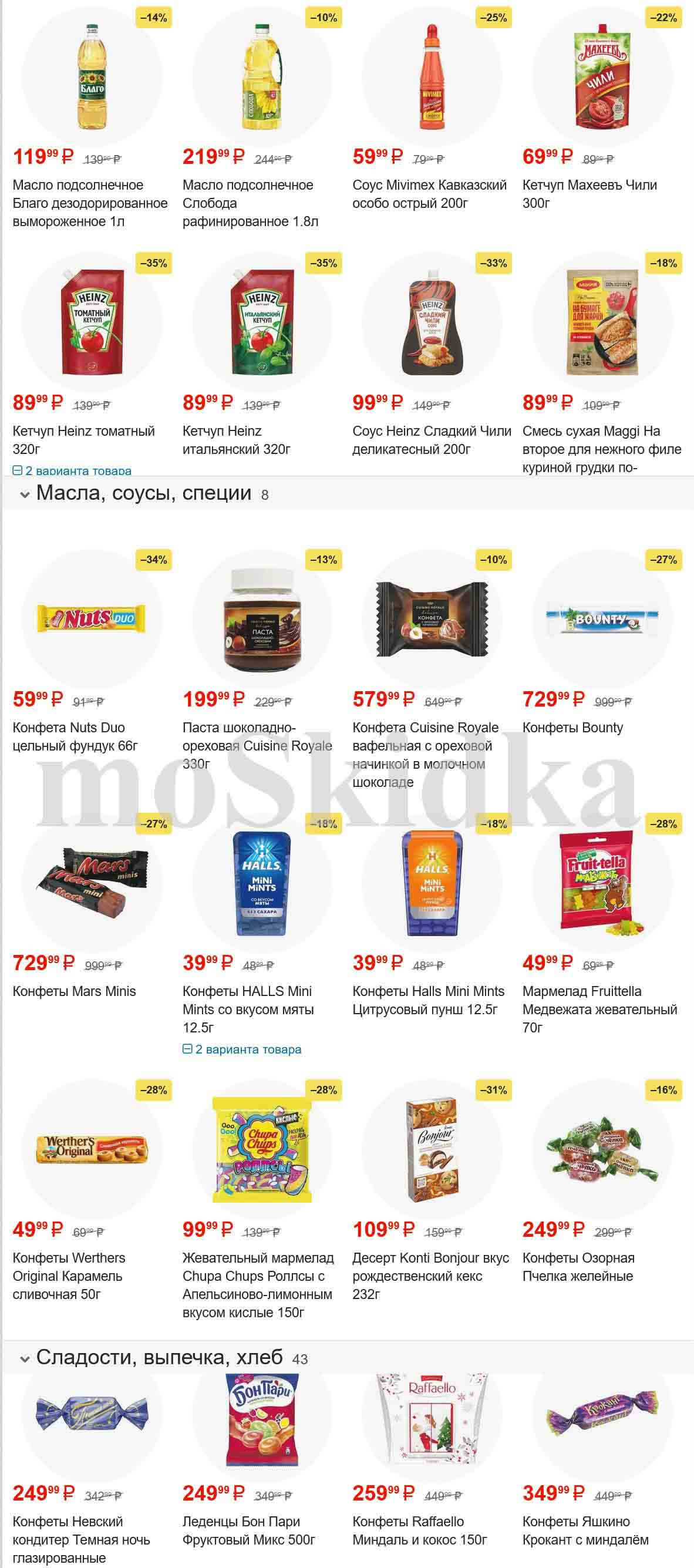The width and height of the screenshot is (694, 1568).
Task: Collapse the Масла, соусы, специи section
Action: (x=25, y=494)
